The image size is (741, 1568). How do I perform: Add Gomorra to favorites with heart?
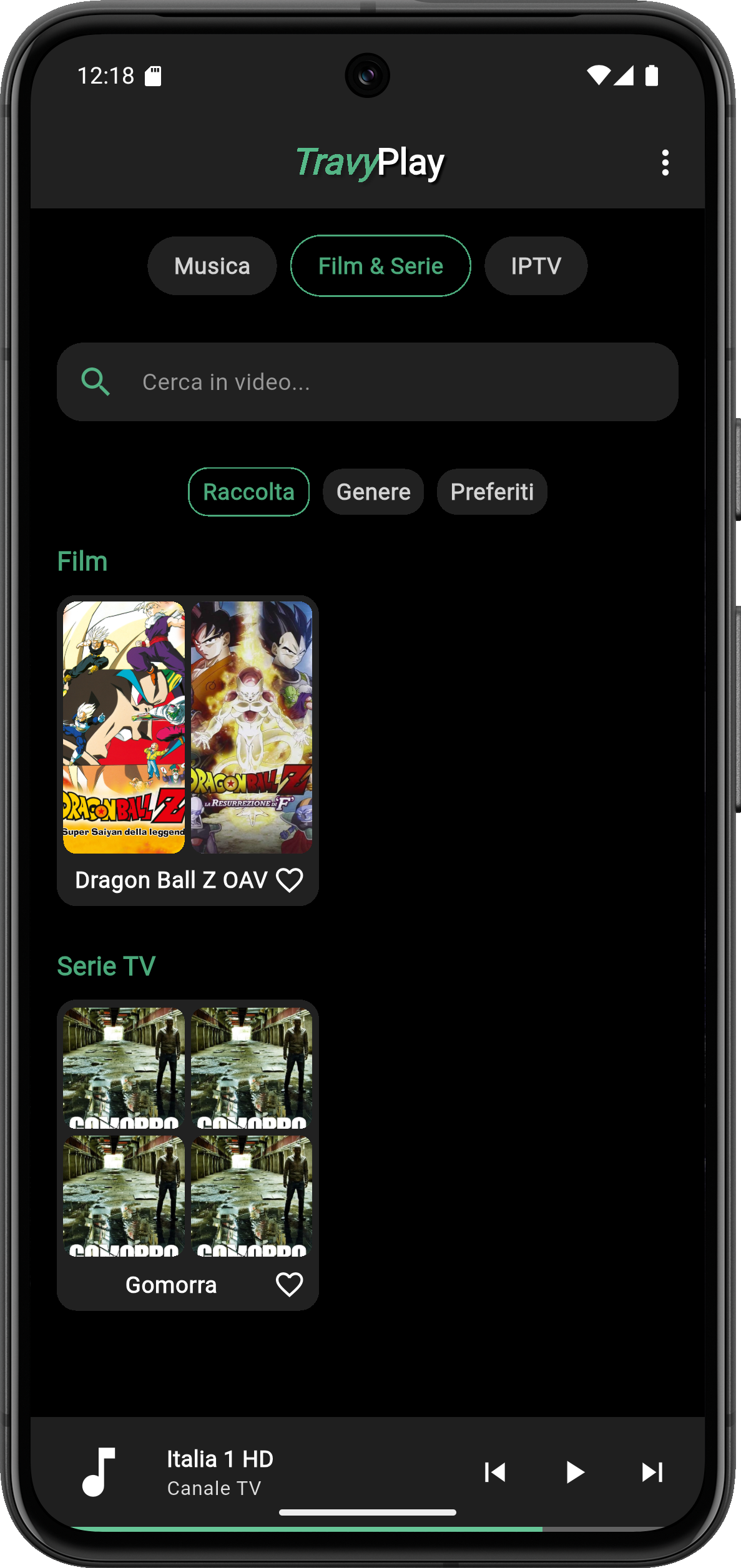click(x=289, y=1285)
